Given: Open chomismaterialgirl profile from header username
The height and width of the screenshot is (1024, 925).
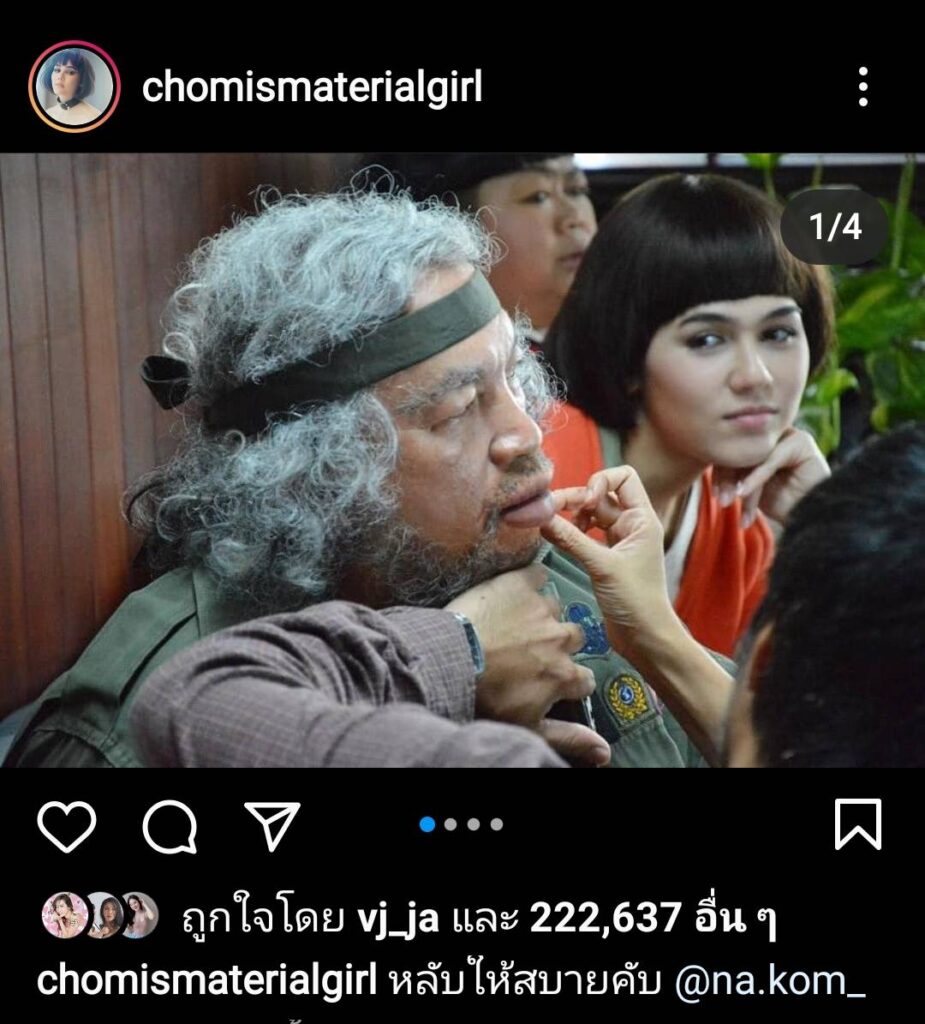Looking at the screenshot, I should coord(312,88).
